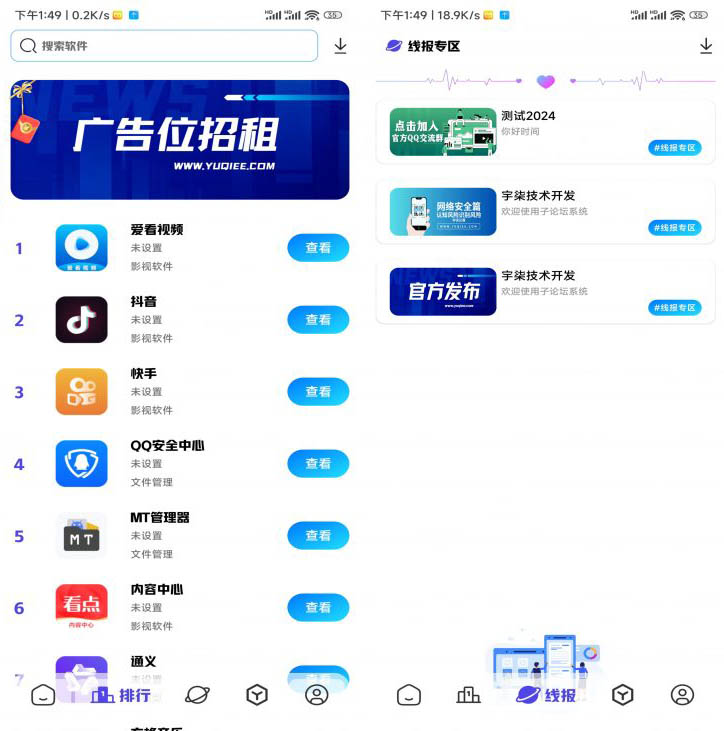Tap 查看 next to 快手
This screenshot has height=731, width=724.
(318, 392)
